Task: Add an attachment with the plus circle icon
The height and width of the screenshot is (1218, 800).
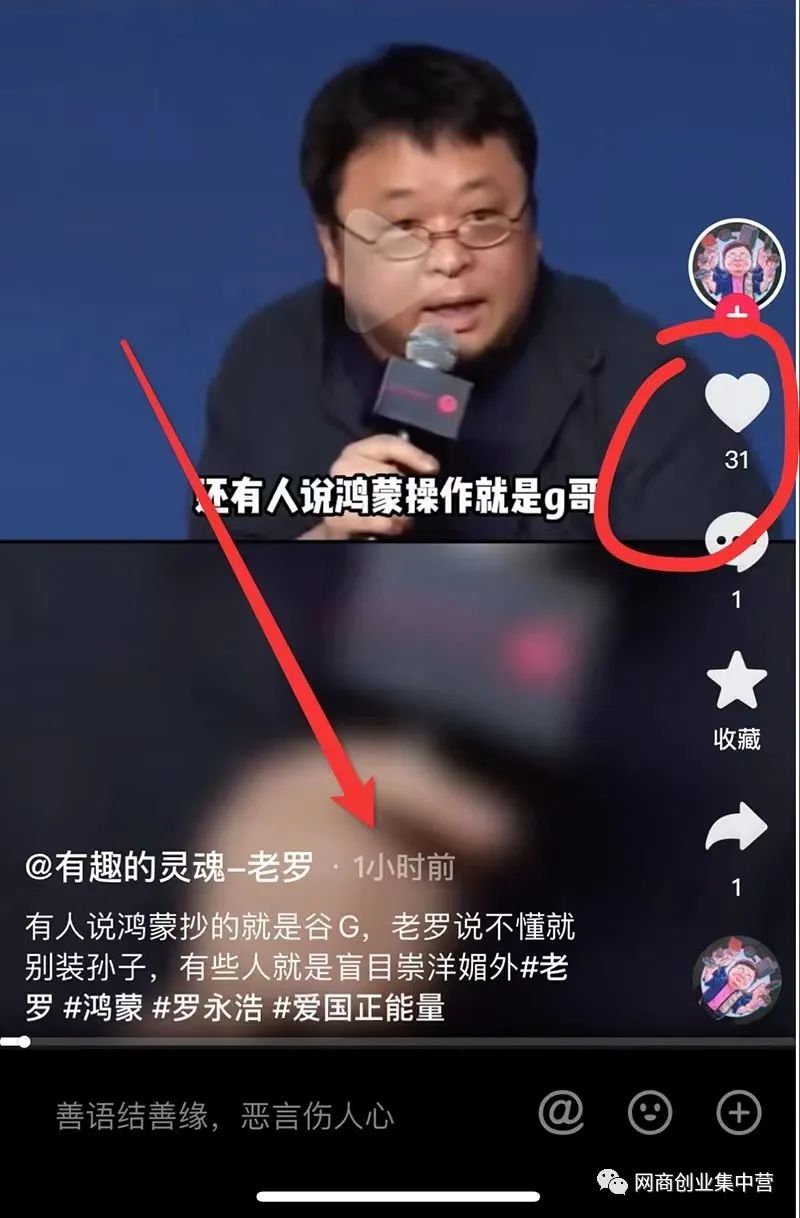Action: [739, 1112]
